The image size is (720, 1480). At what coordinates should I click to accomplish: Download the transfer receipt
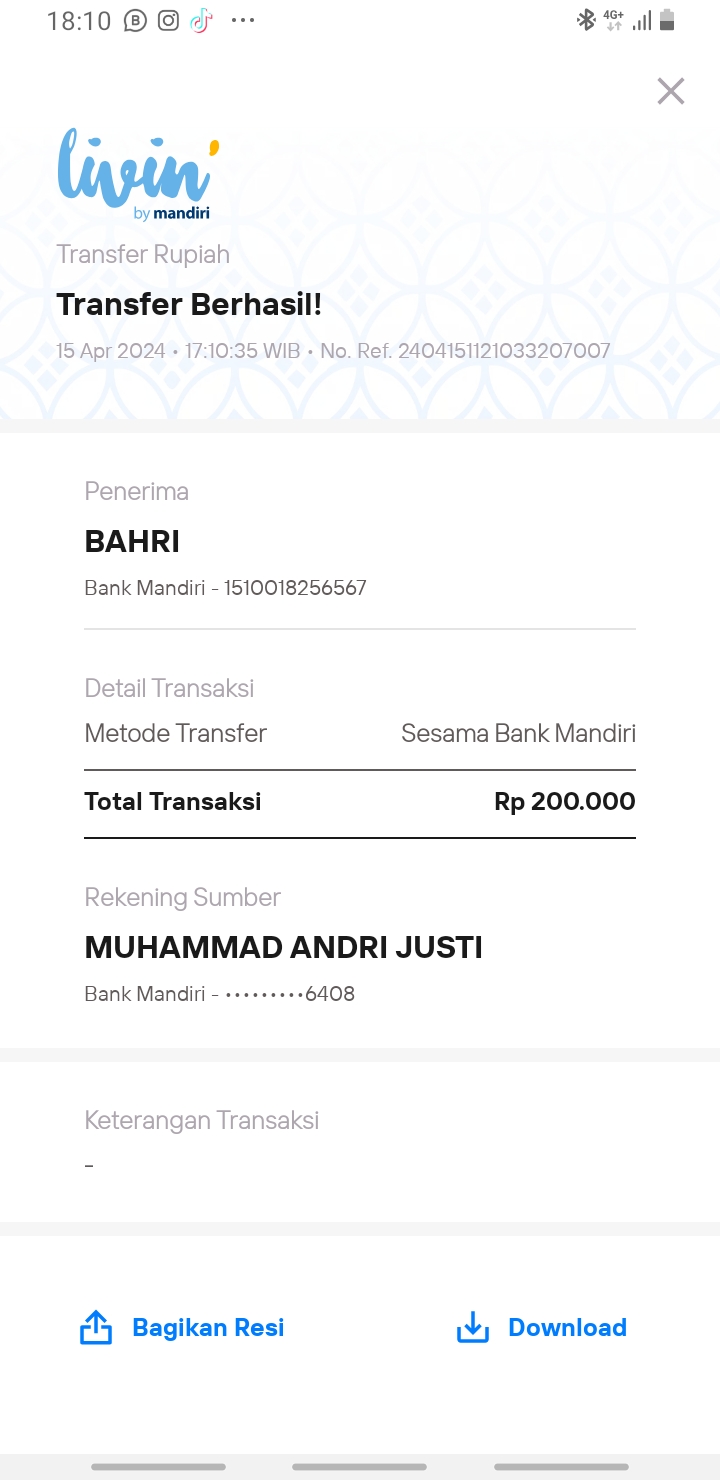click(x=542, y=1327)
